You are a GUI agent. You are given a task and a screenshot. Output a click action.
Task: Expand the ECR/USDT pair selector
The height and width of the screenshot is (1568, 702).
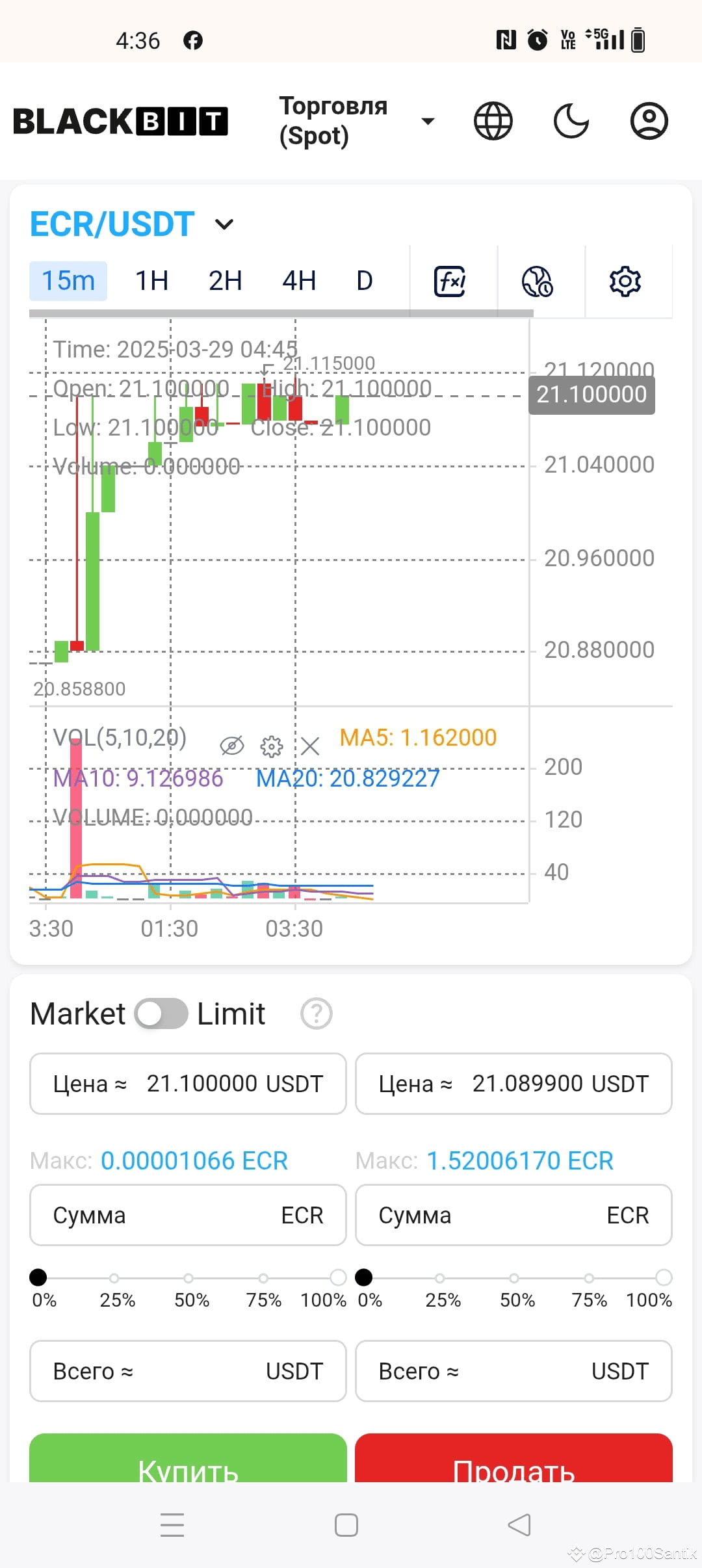[x=224, y=224]
